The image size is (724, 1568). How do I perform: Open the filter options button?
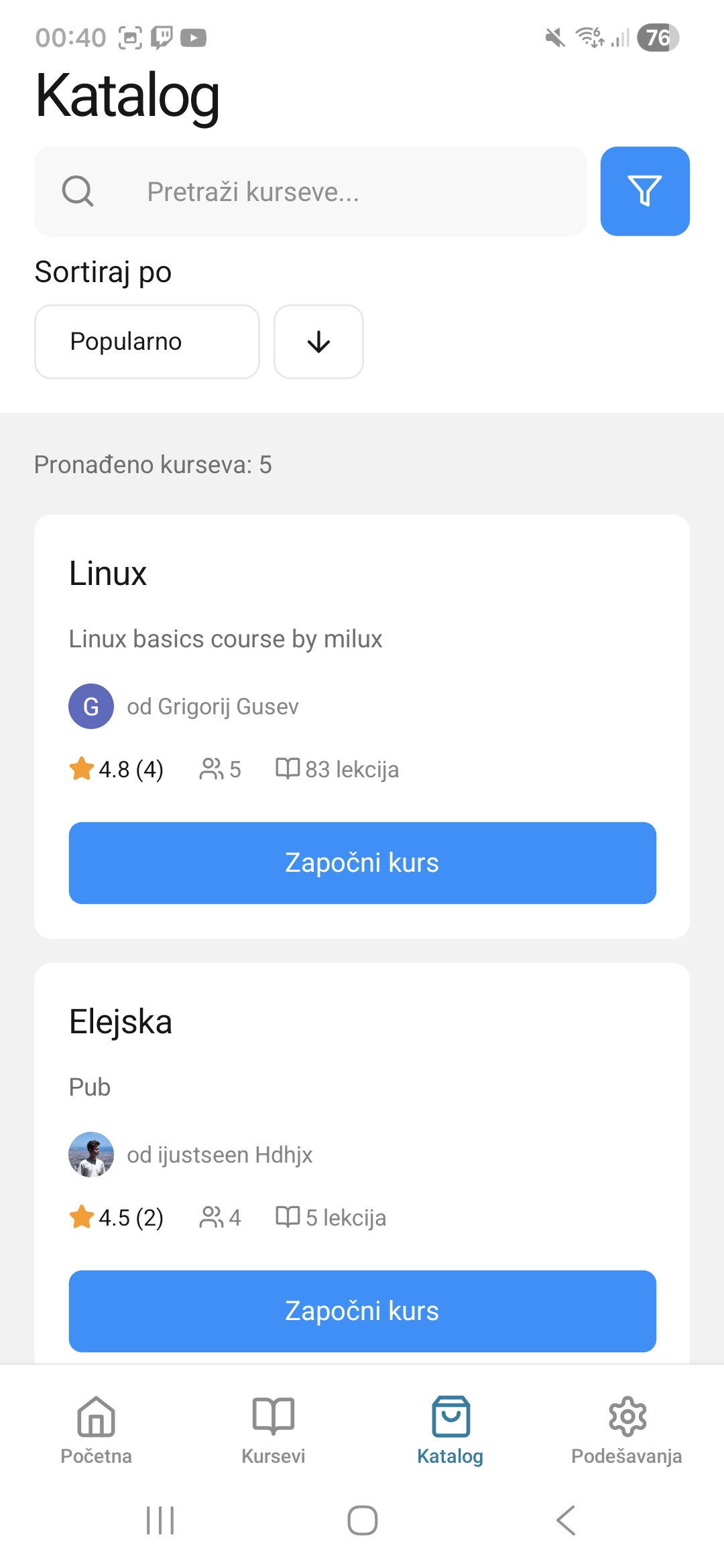click(x=644, y=191)
